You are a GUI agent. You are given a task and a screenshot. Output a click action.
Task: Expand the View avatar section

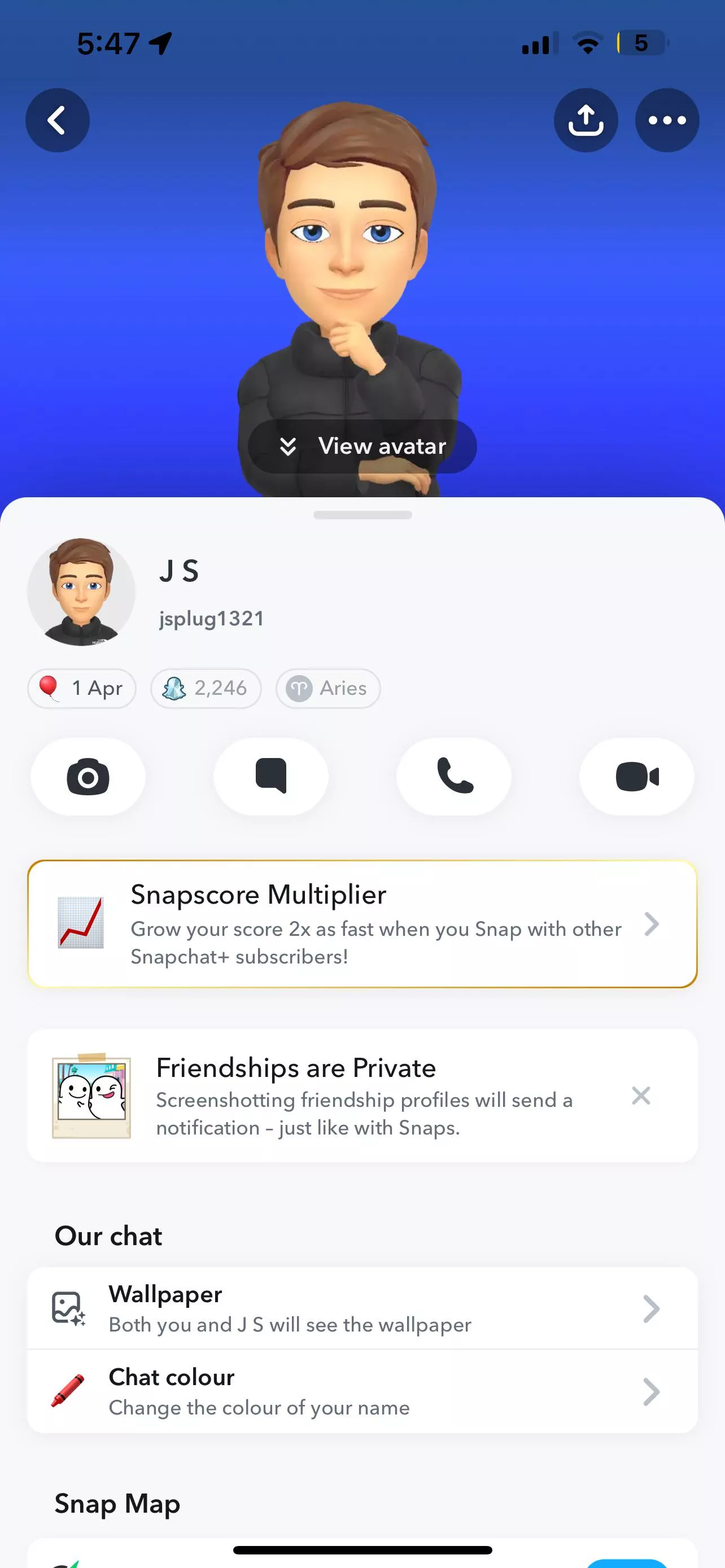point(362,446)
